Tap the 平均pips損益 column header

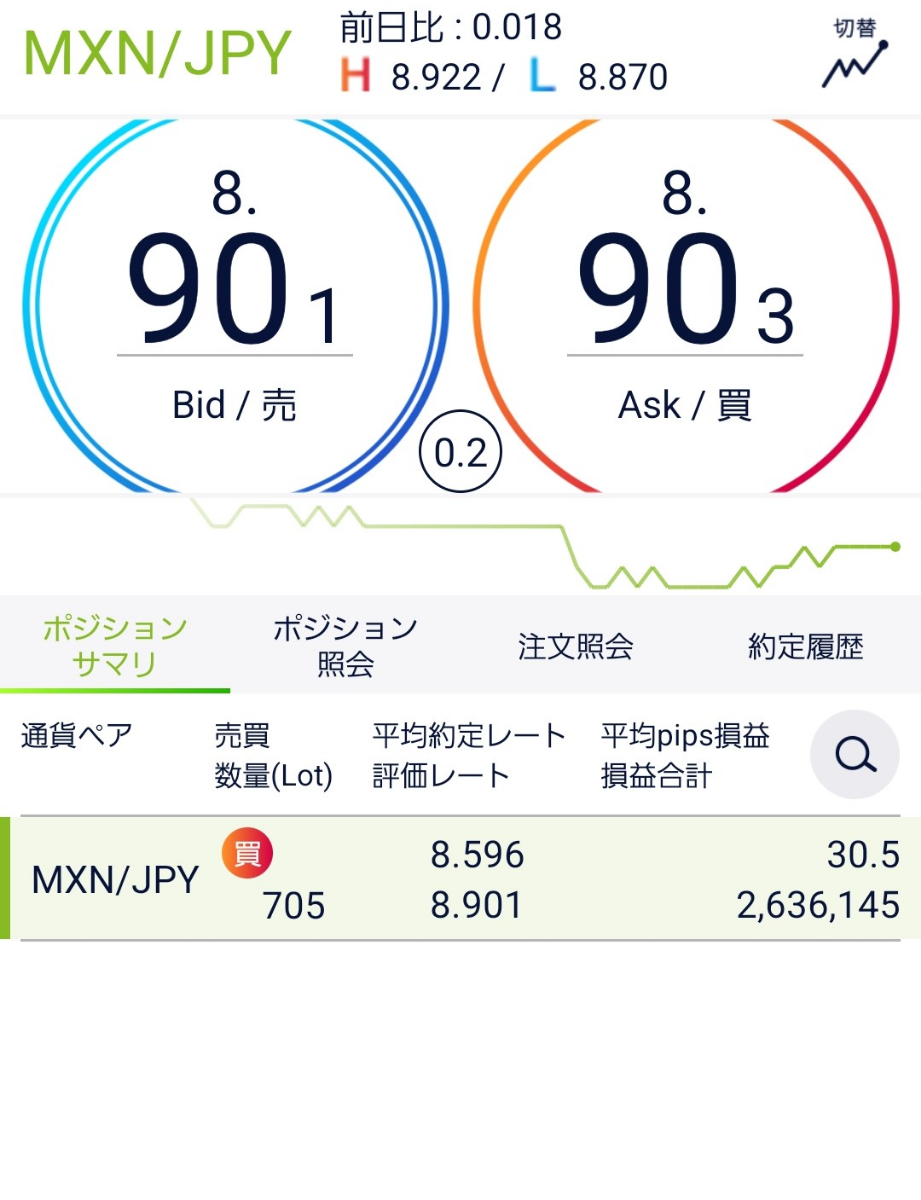[x=684, y=736]
